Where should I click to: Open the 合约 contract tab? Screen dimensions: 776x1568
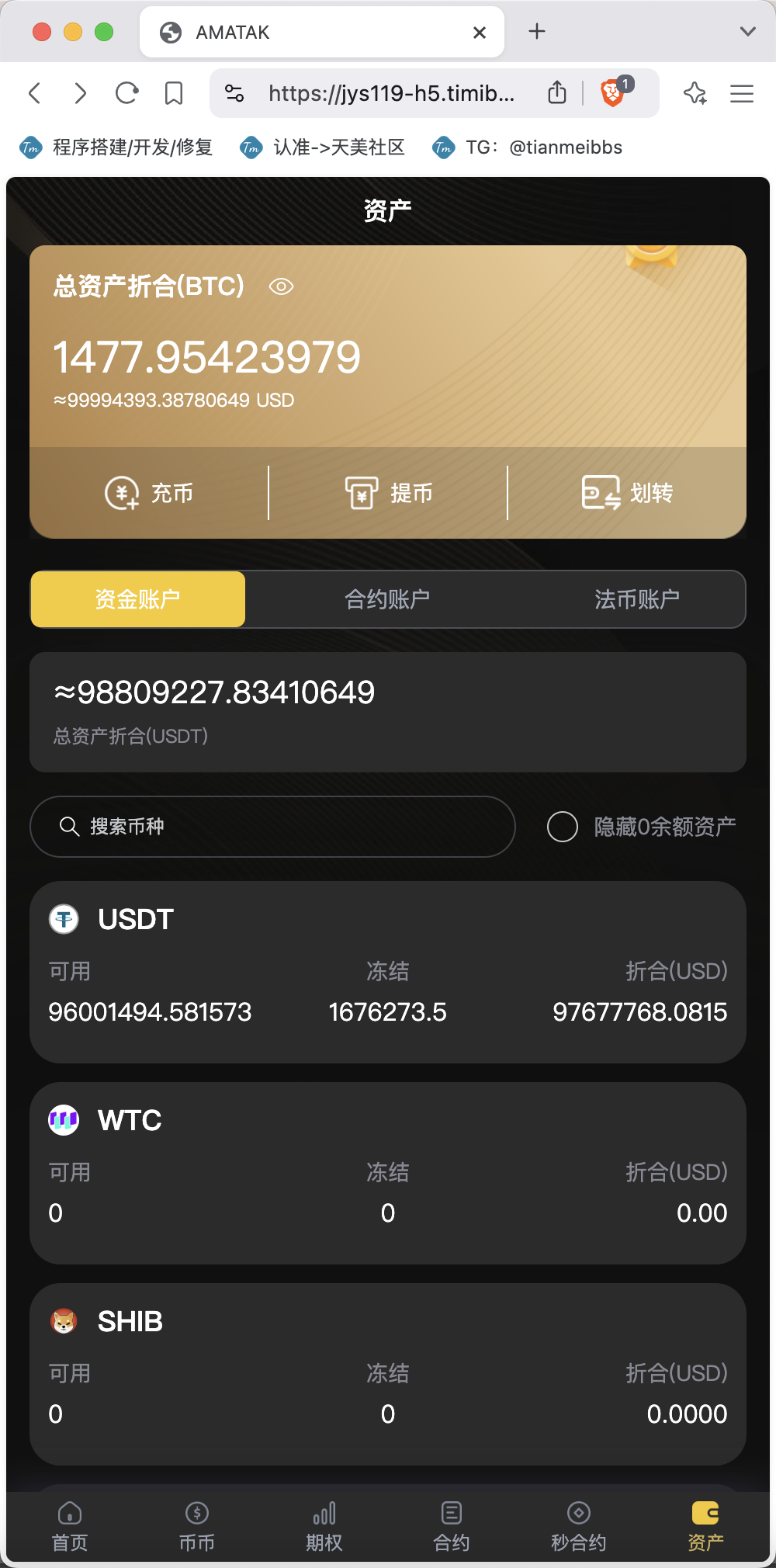(x=452, y=1526)
